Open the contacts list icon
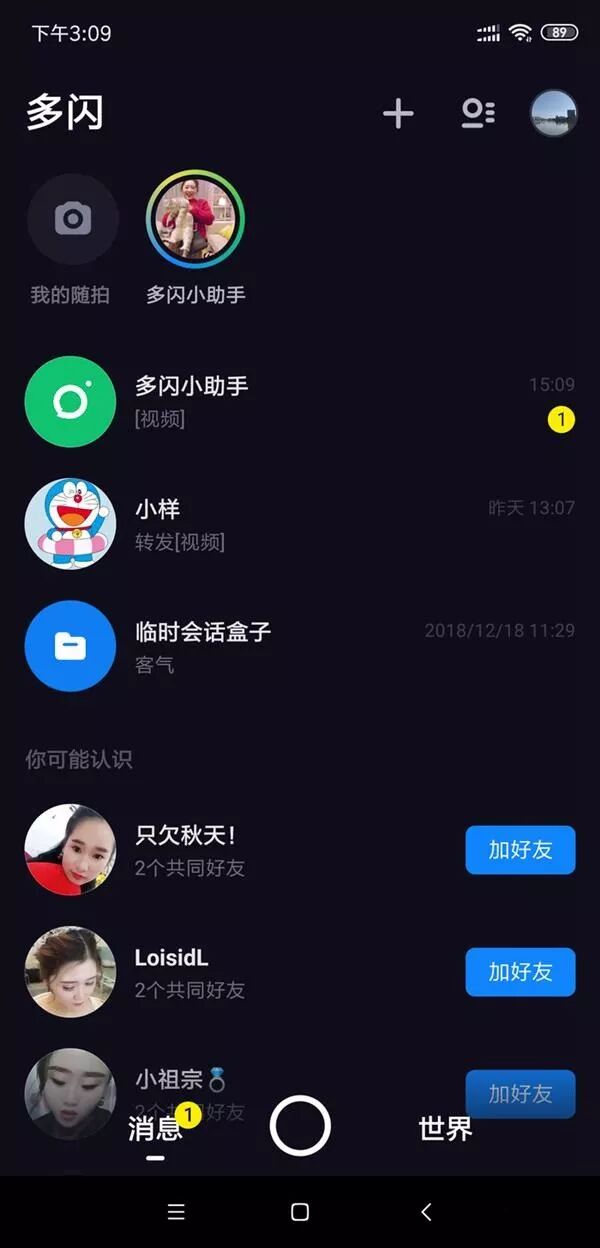Image resolution: width=600 pixels, height=1248 pixels. [478, 114]
